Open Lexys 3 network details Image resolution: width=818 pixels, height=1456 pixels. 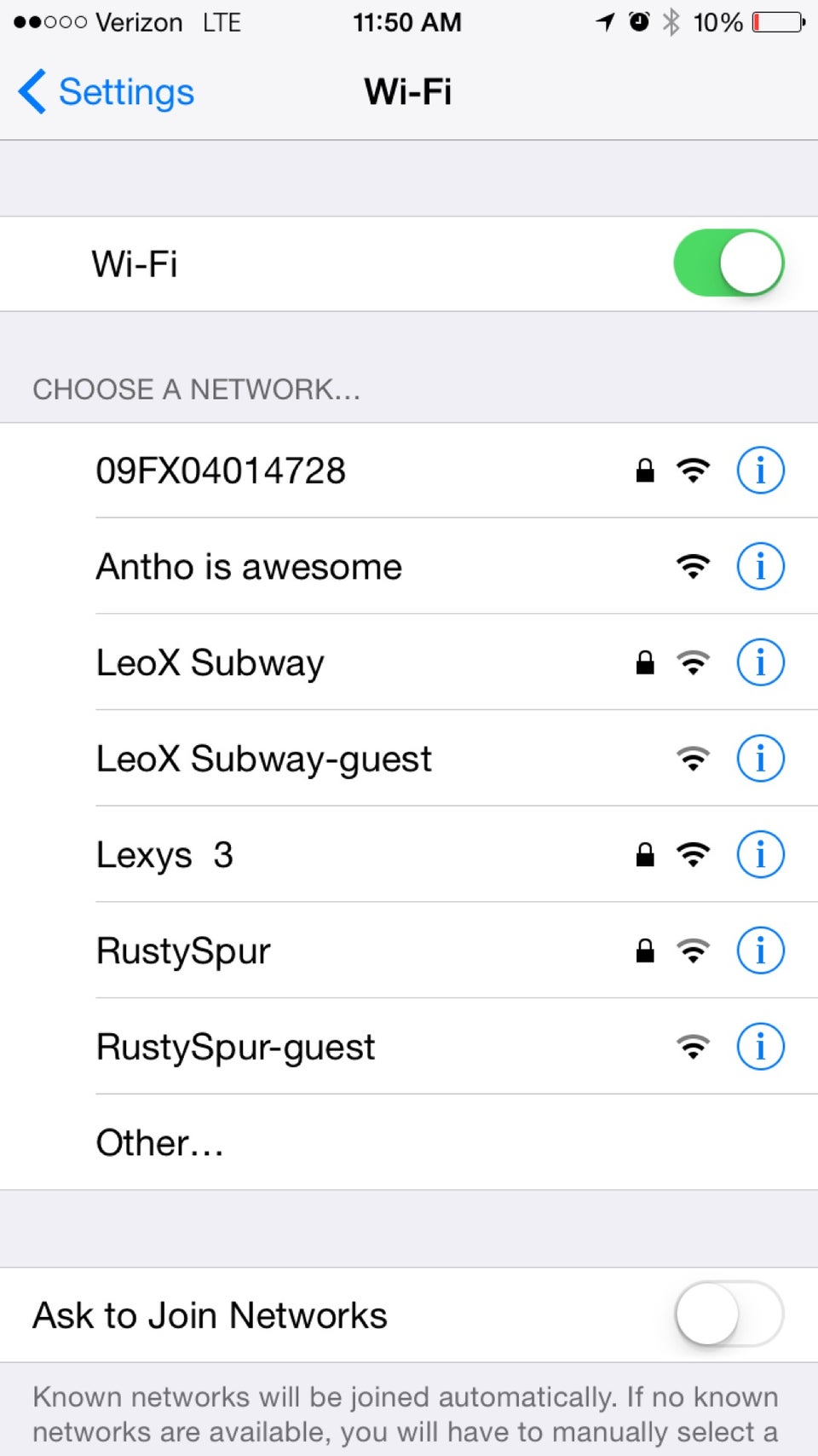click(x=760, y=855)
